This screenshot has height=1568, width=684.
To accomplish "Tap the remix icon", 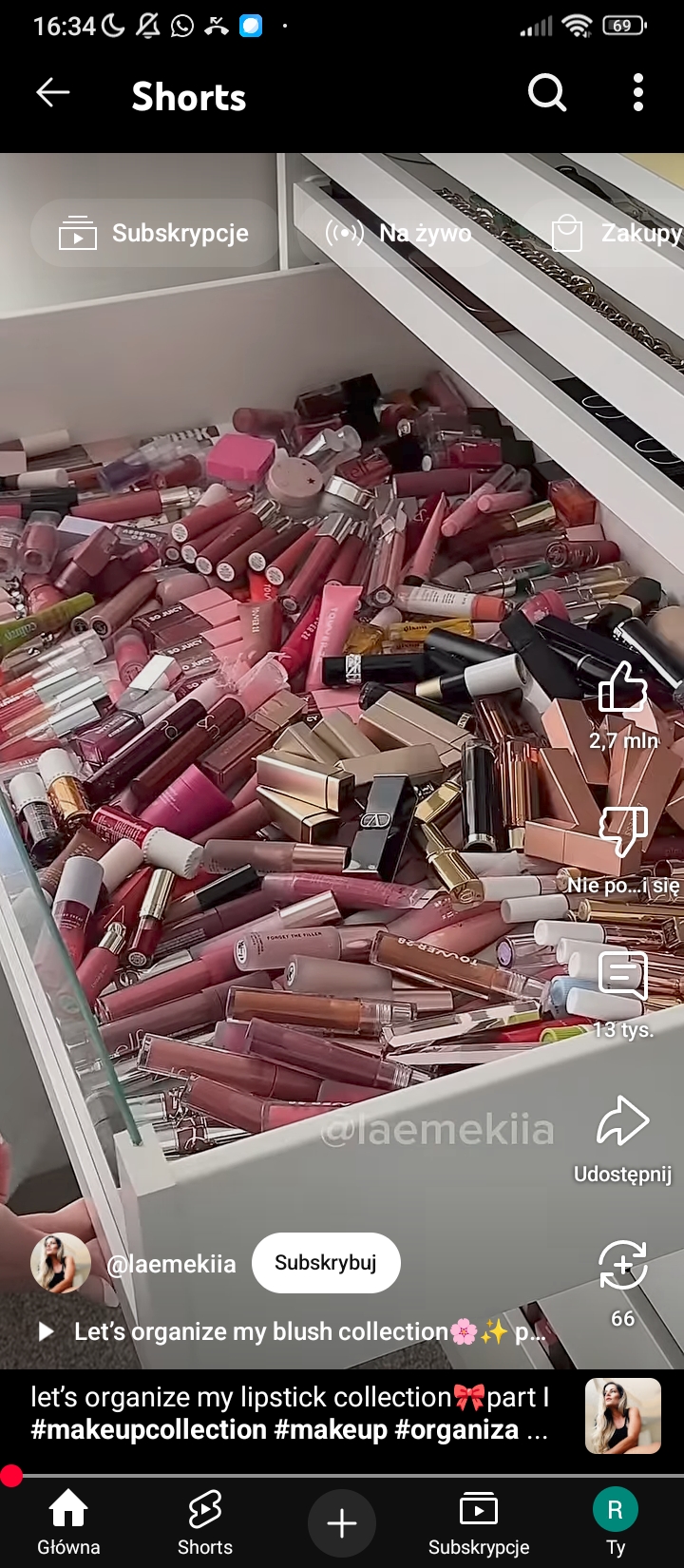I will [x=623, y=1266].
